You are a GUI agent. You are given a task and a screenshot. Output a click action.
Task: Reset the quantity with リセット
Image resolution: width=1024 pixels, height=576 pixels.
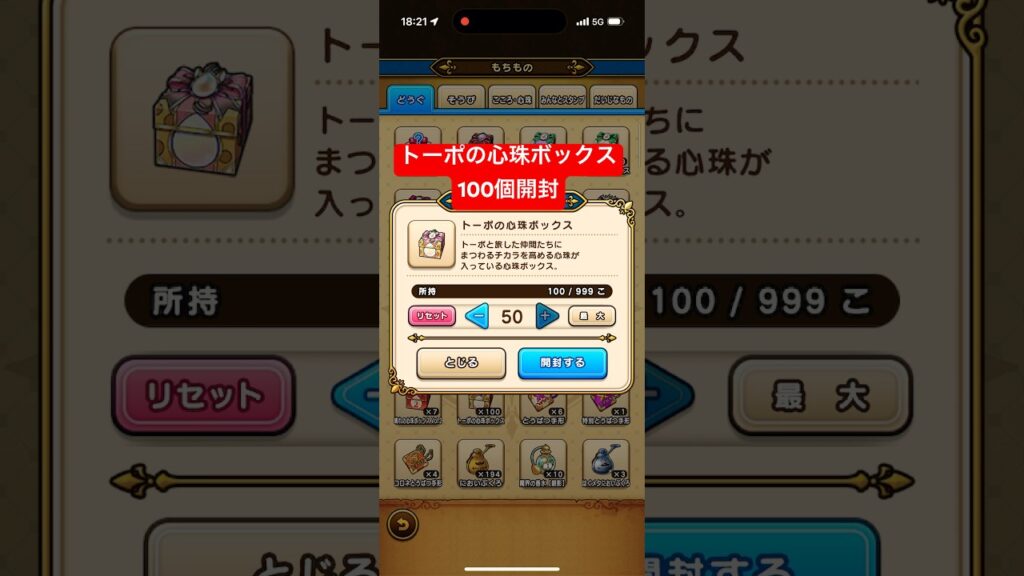coord(432,316)
